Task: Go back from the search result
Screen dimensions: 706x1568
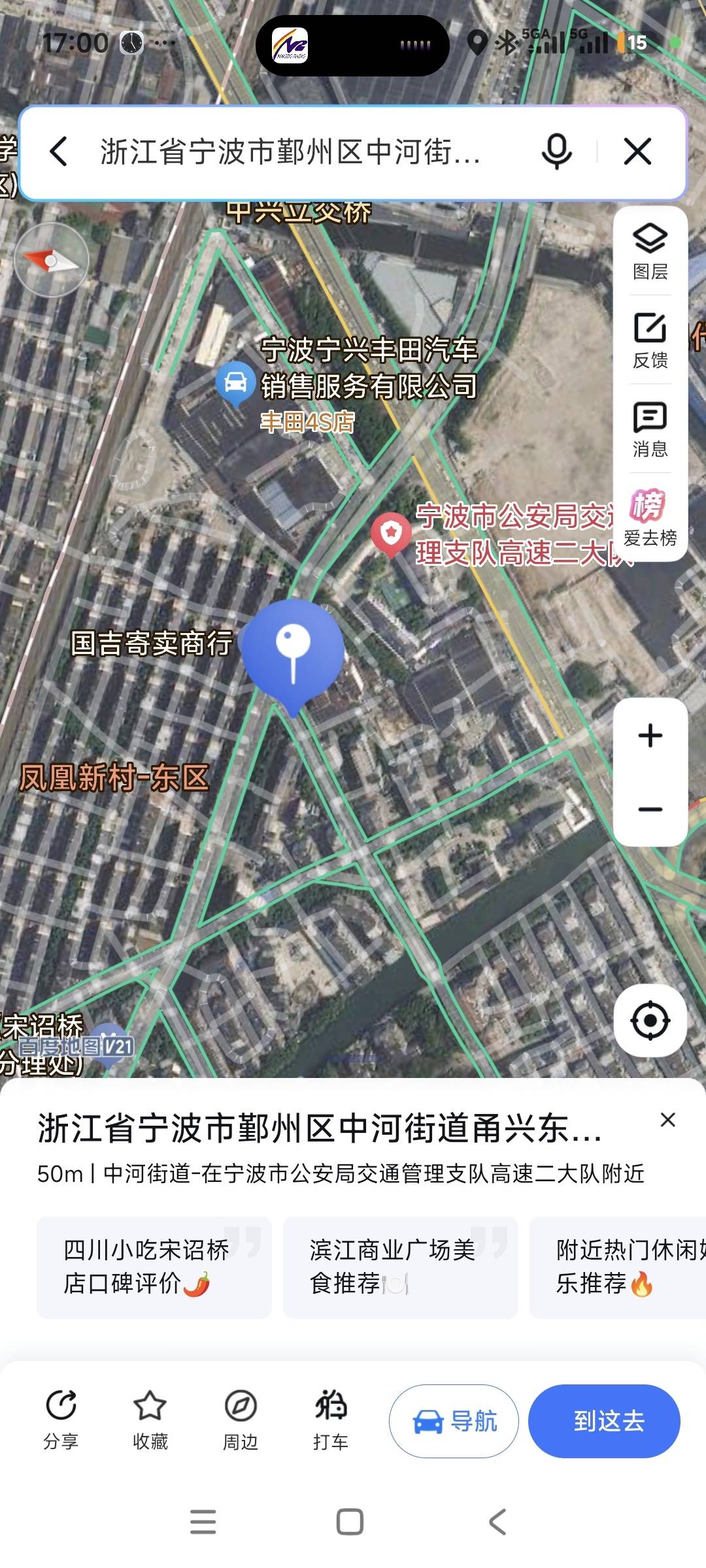Action: pos(59,152)
